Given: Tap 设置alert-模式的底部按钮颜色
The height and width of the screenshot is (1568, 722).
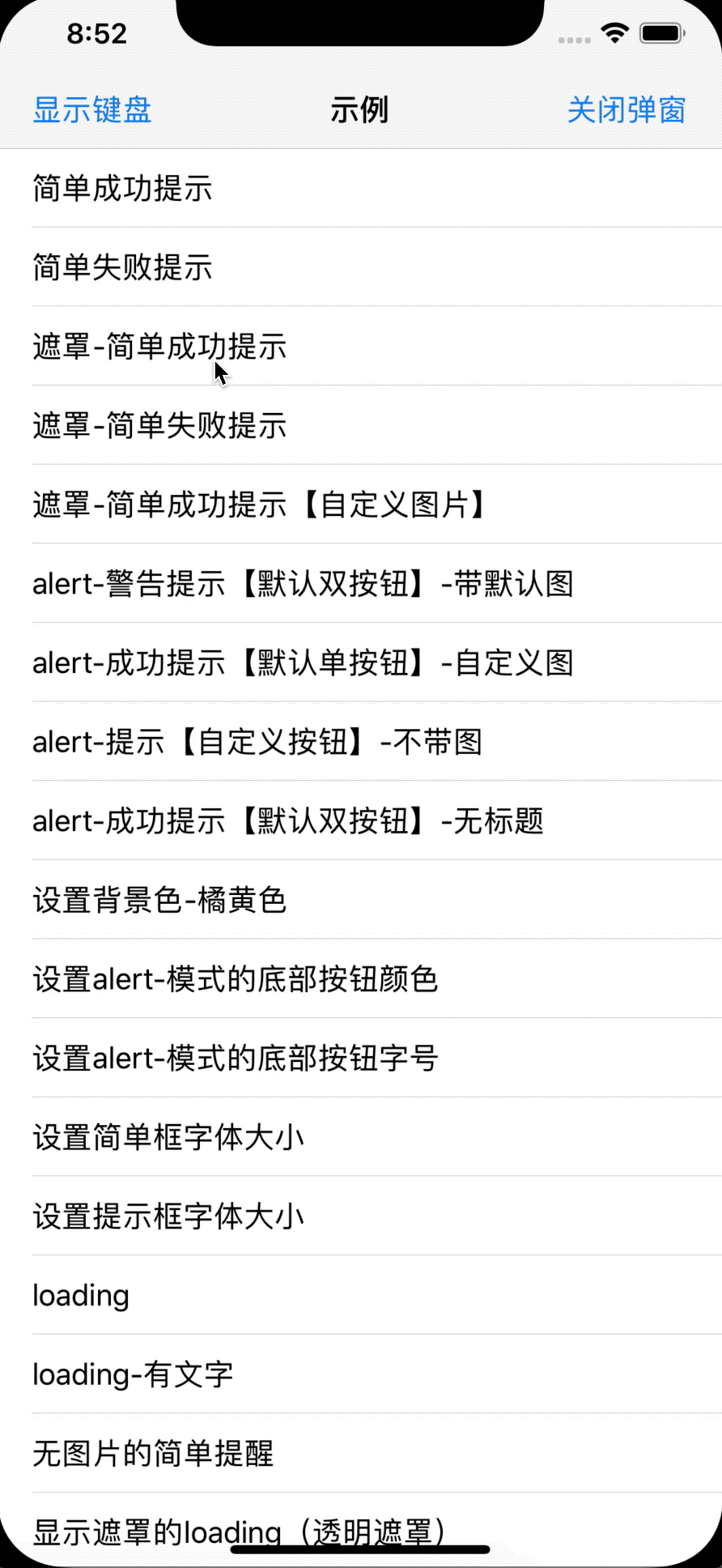Looking at the screenshot, I should 236,979.
